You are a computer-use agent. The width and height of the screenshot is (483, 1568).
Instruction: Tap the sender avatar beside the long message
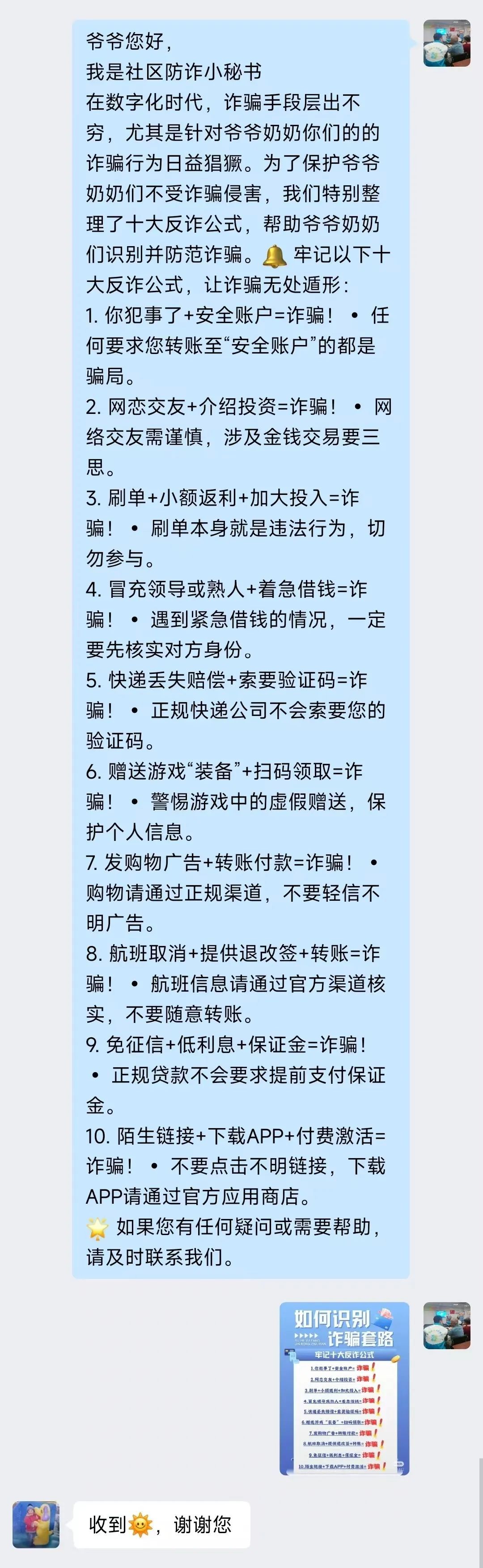[446, 43]
